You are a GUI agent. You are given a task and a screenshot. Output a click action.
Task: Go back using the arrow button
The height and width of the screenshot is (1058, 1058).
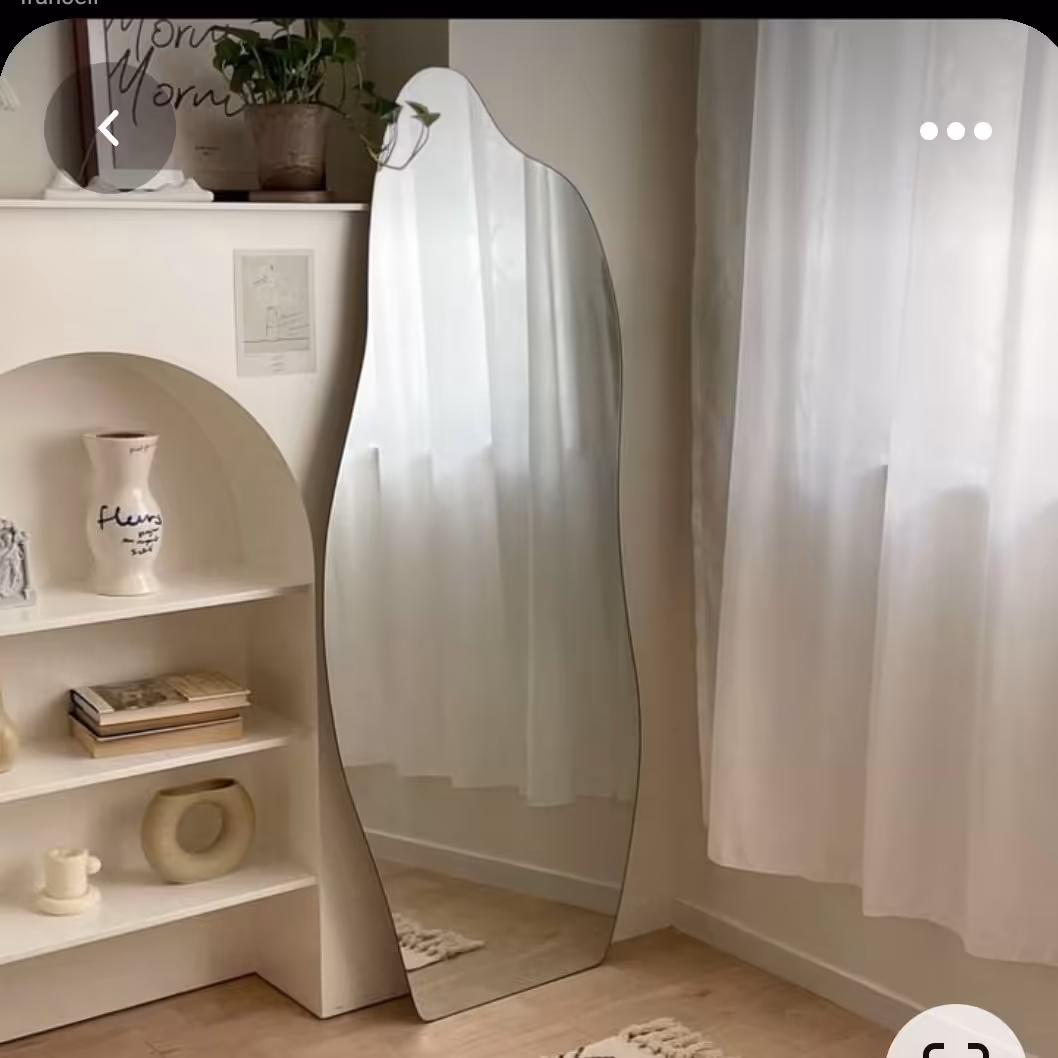tap(109, 129)
